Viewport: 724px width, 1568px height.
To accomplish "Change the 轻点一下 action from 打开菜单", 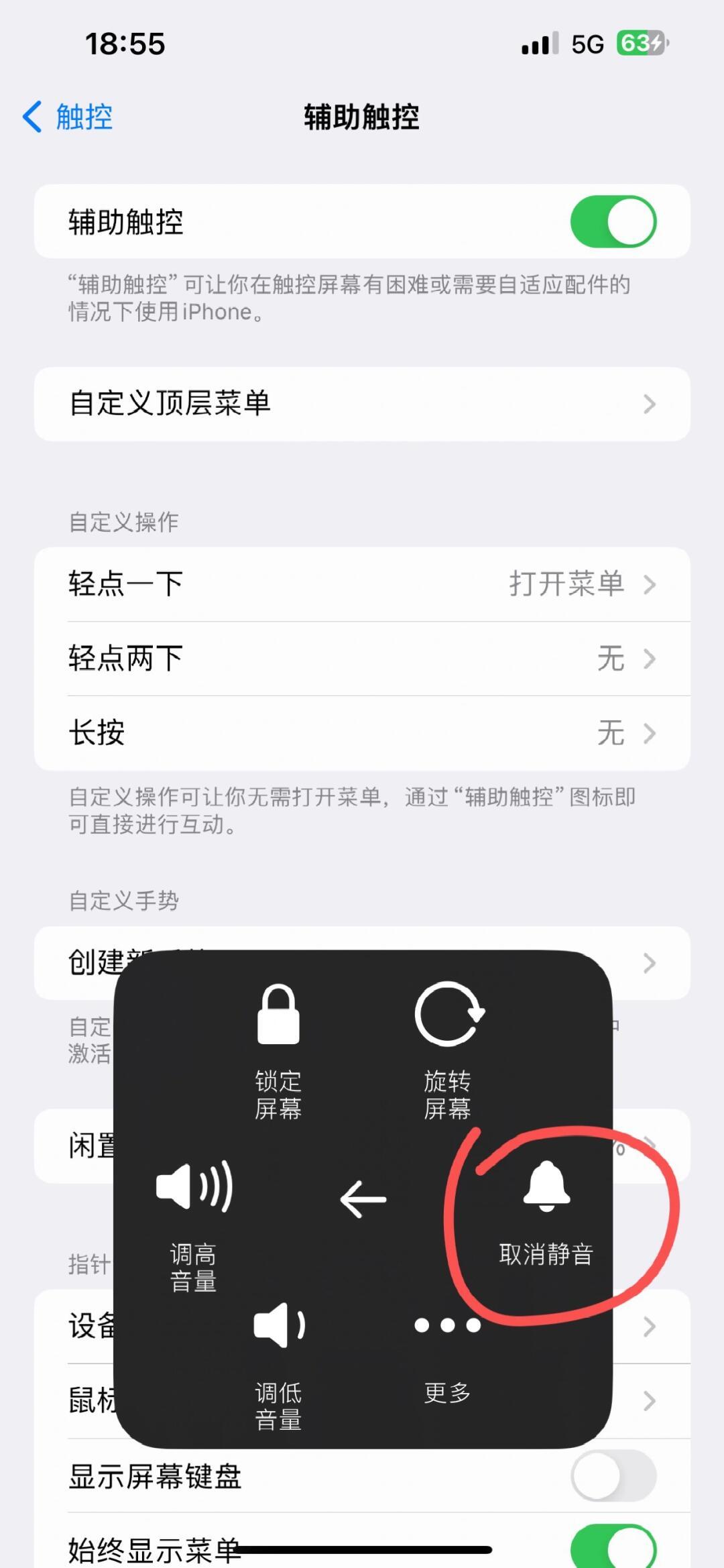I will pyautogui.click(x=362, y=584).
